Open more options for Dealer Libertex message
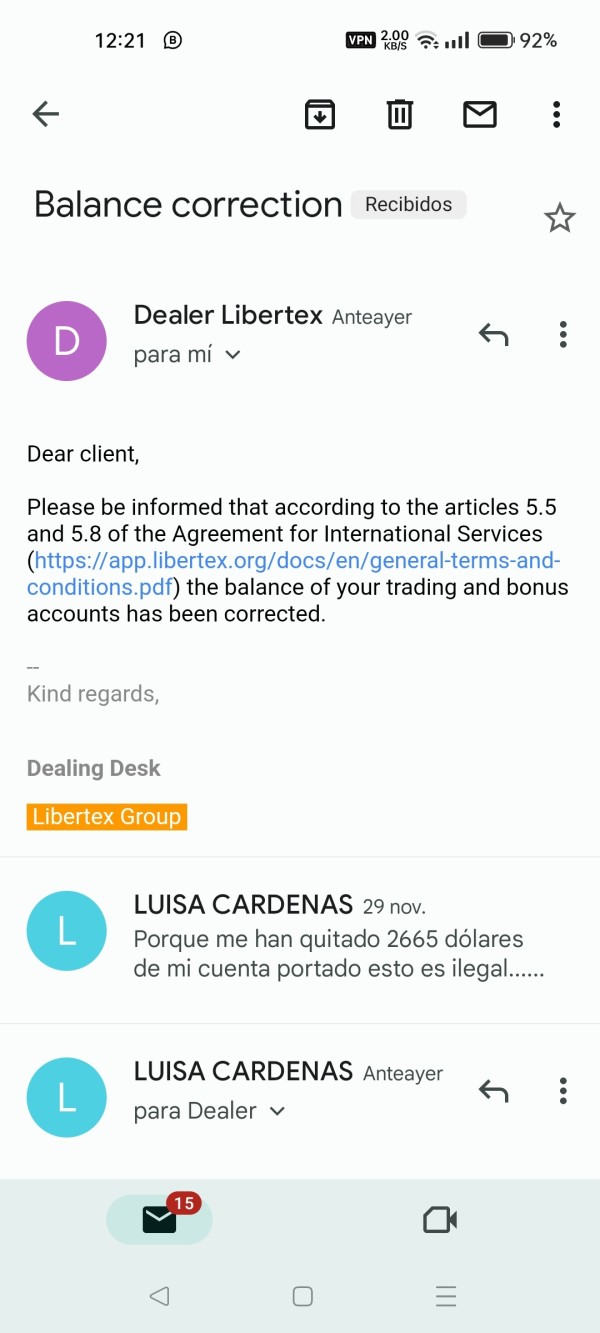 point(563,335)
